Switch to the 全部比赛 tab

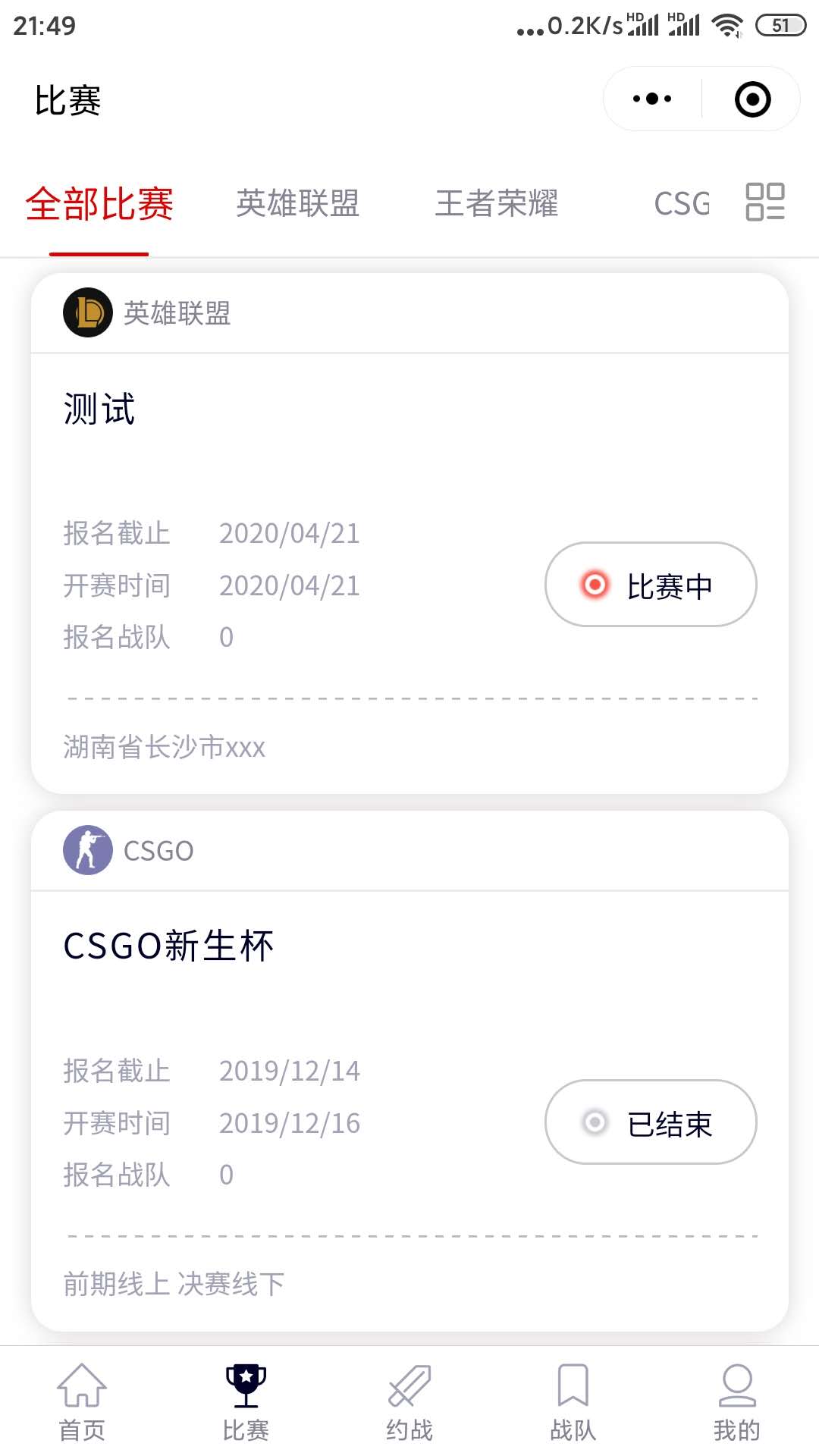[99, 204]
